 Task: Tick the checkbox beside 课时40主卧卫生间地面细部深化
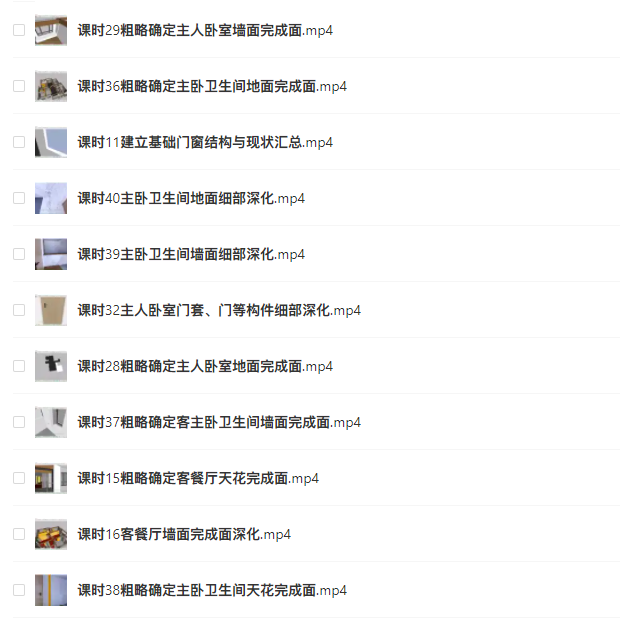tap(19, 198)
